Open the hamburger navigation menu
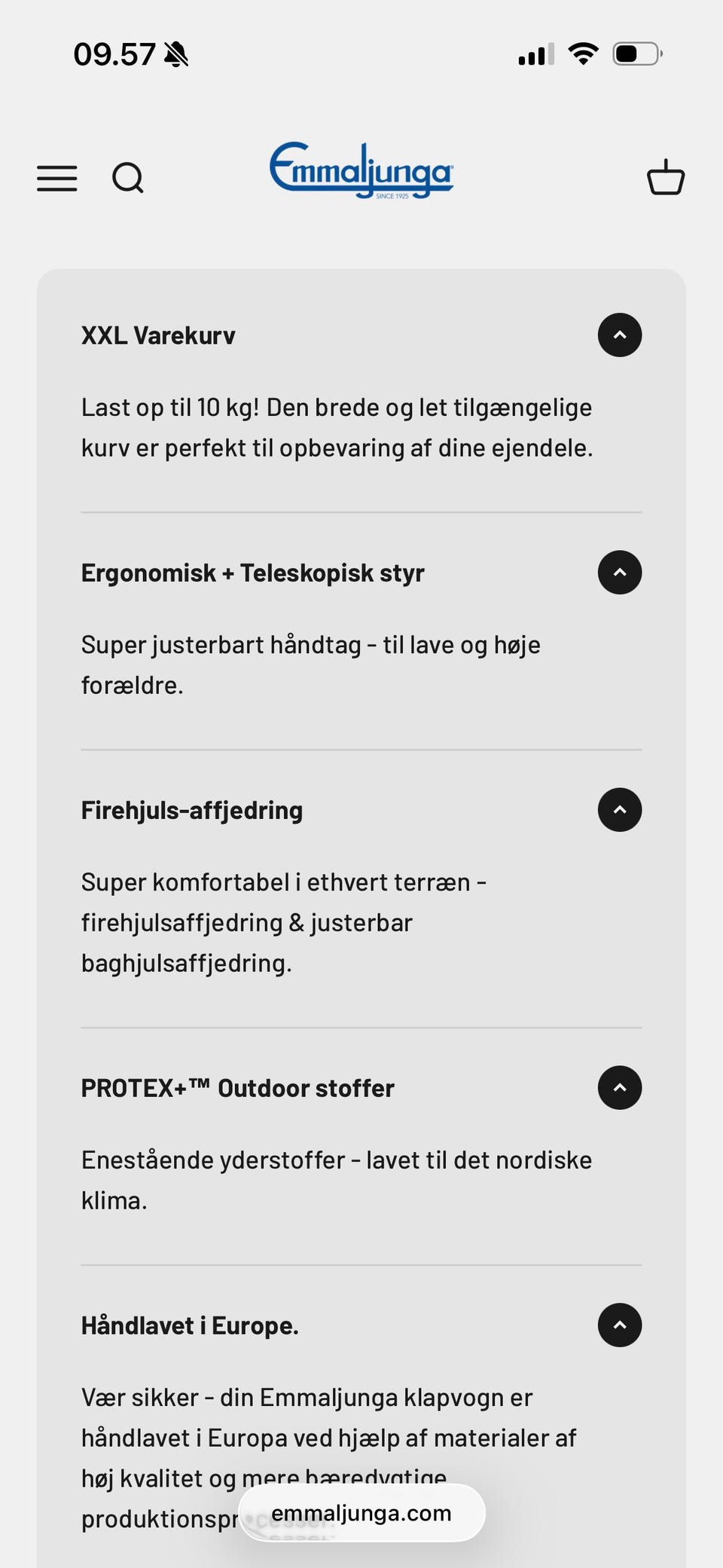The height and width of the screenshot is (1568, 723). (x=56, y=179)
